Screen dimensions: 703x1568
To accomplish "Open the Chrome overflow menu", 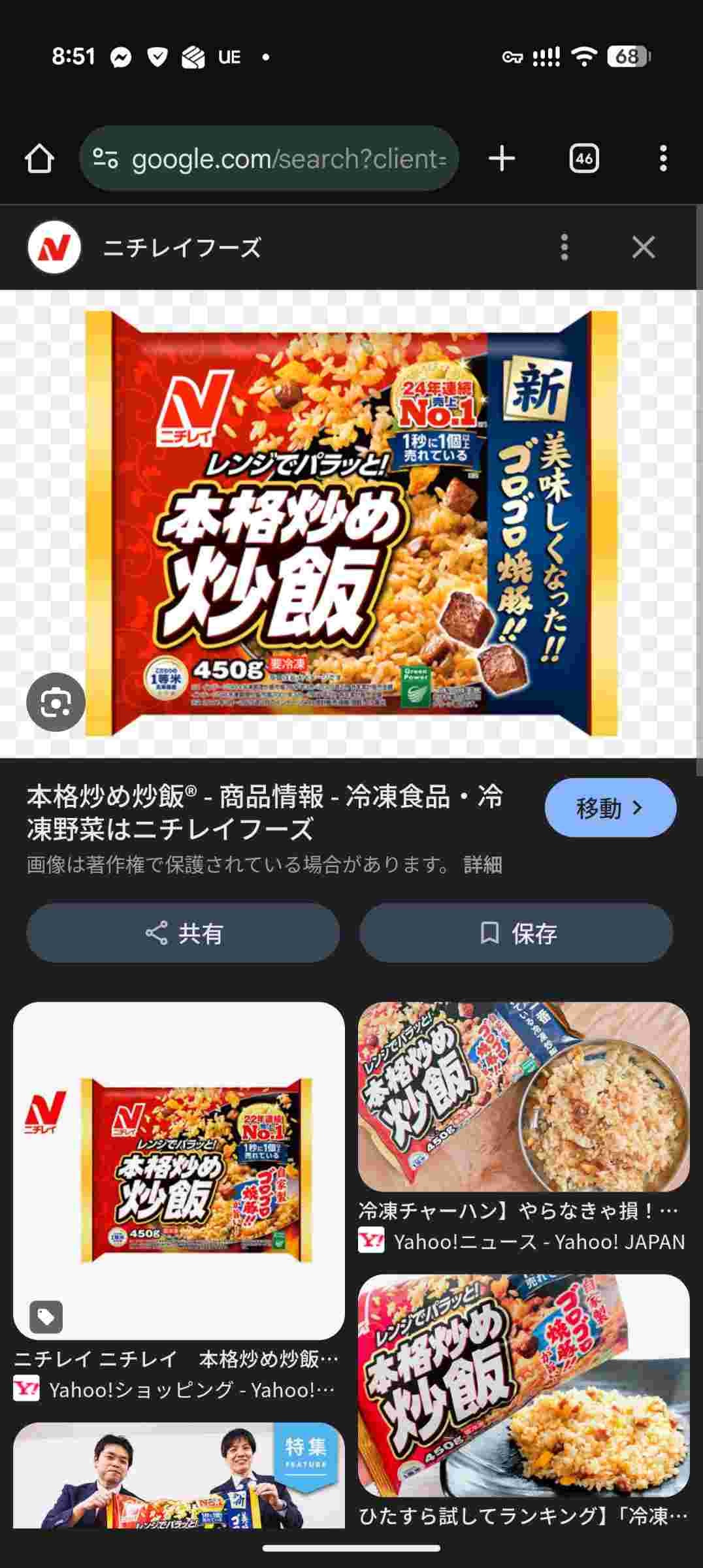I will coord(663,159).
